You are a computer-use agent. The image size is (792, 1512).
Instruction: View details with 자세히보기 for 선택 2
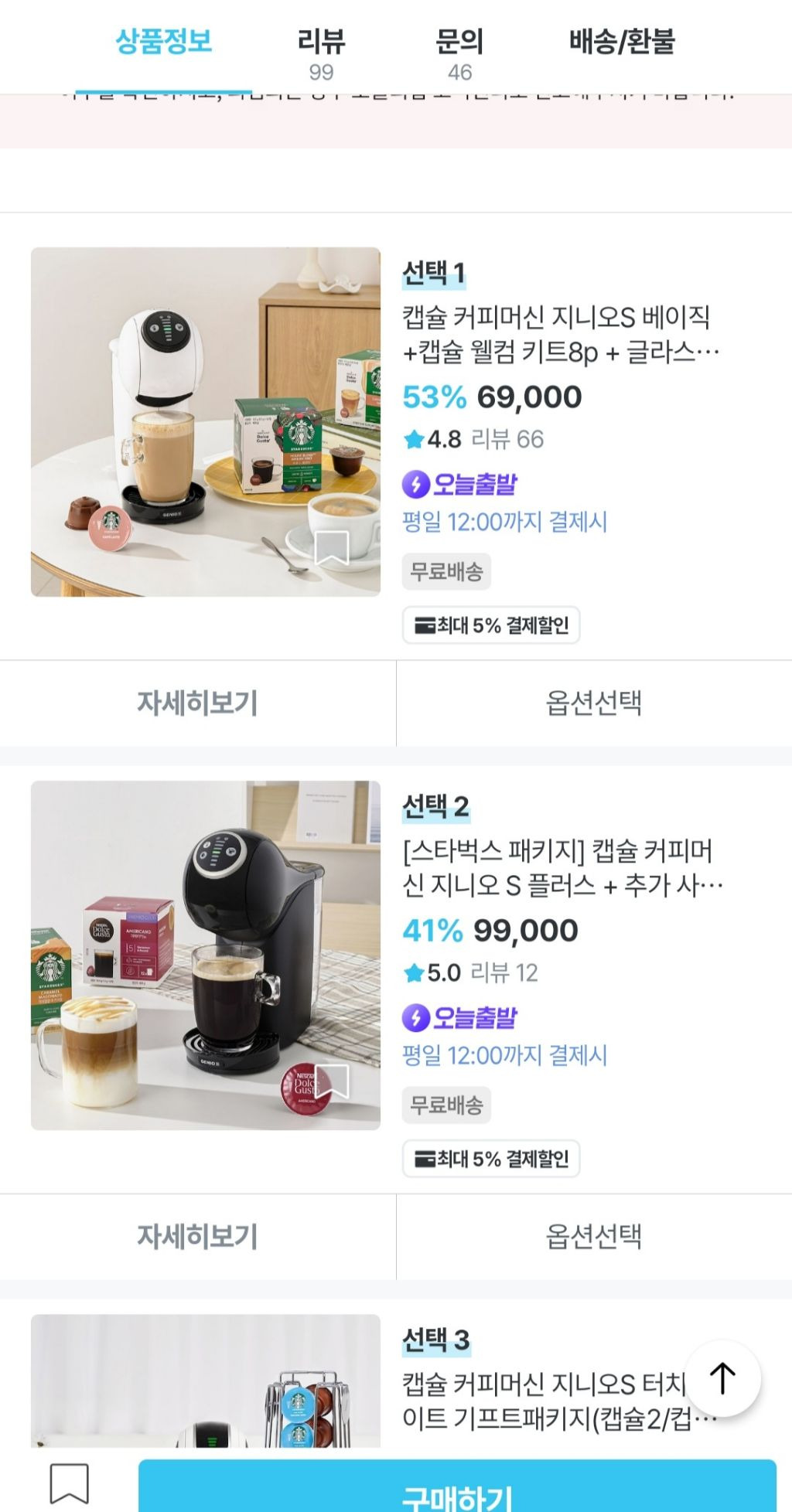point(197,1236)
